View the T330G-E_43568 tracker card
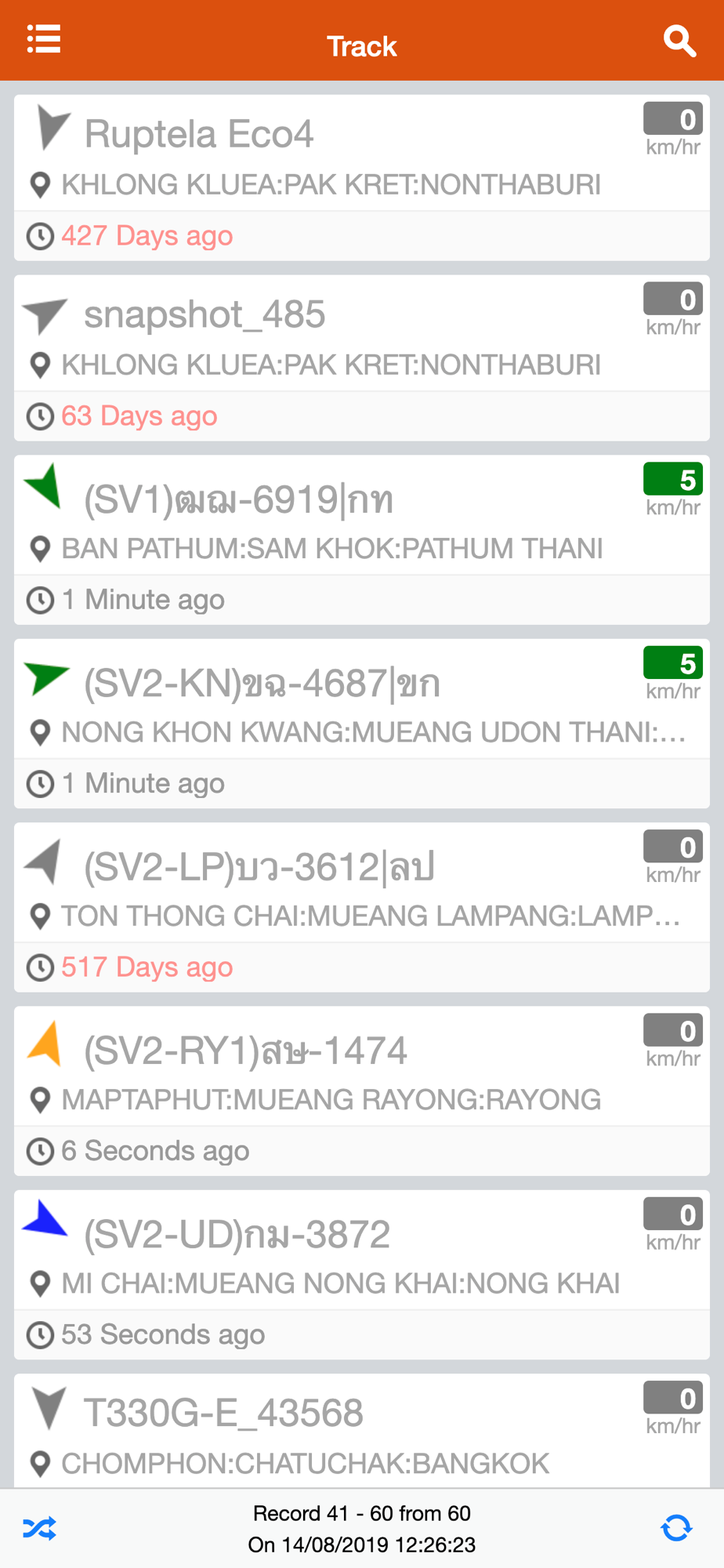This screenshot has width=724, height=1568. click(362, 1431)
